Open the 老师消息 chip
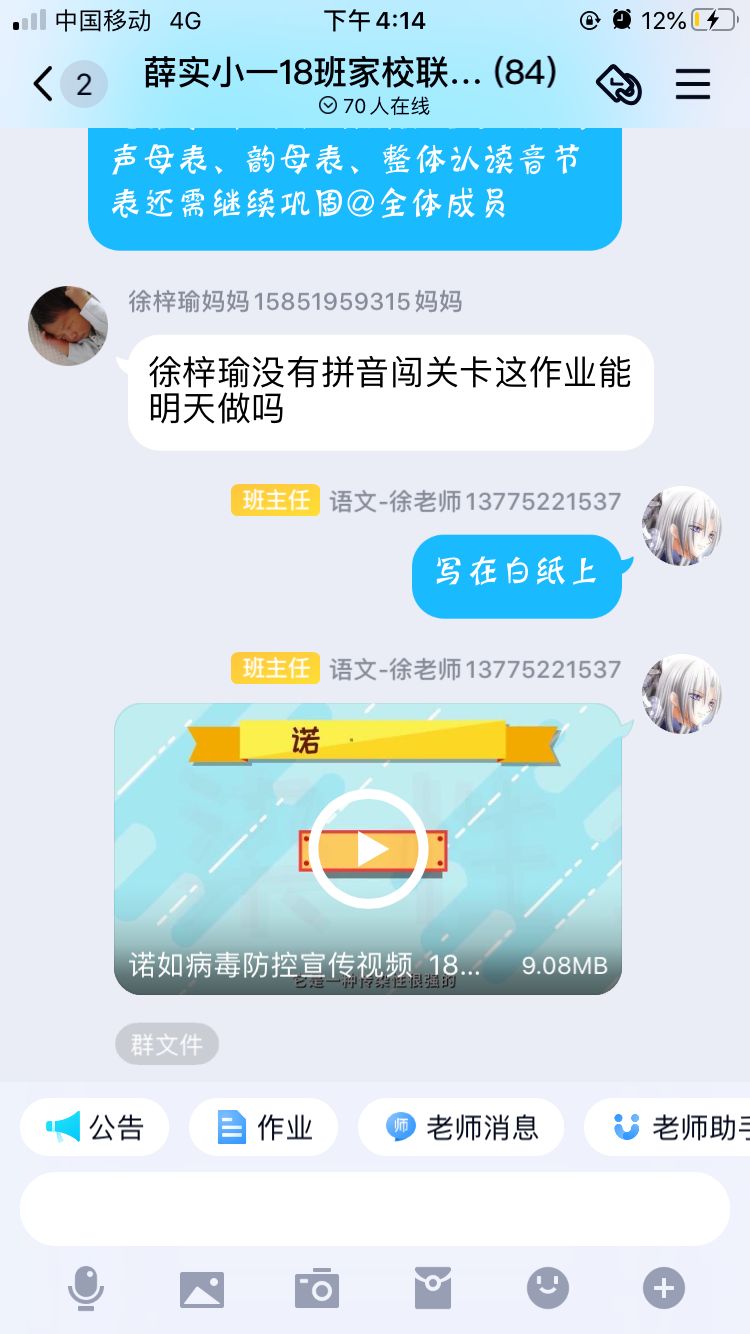Viewport: 750px width, 1334px height. (461, 1128)
